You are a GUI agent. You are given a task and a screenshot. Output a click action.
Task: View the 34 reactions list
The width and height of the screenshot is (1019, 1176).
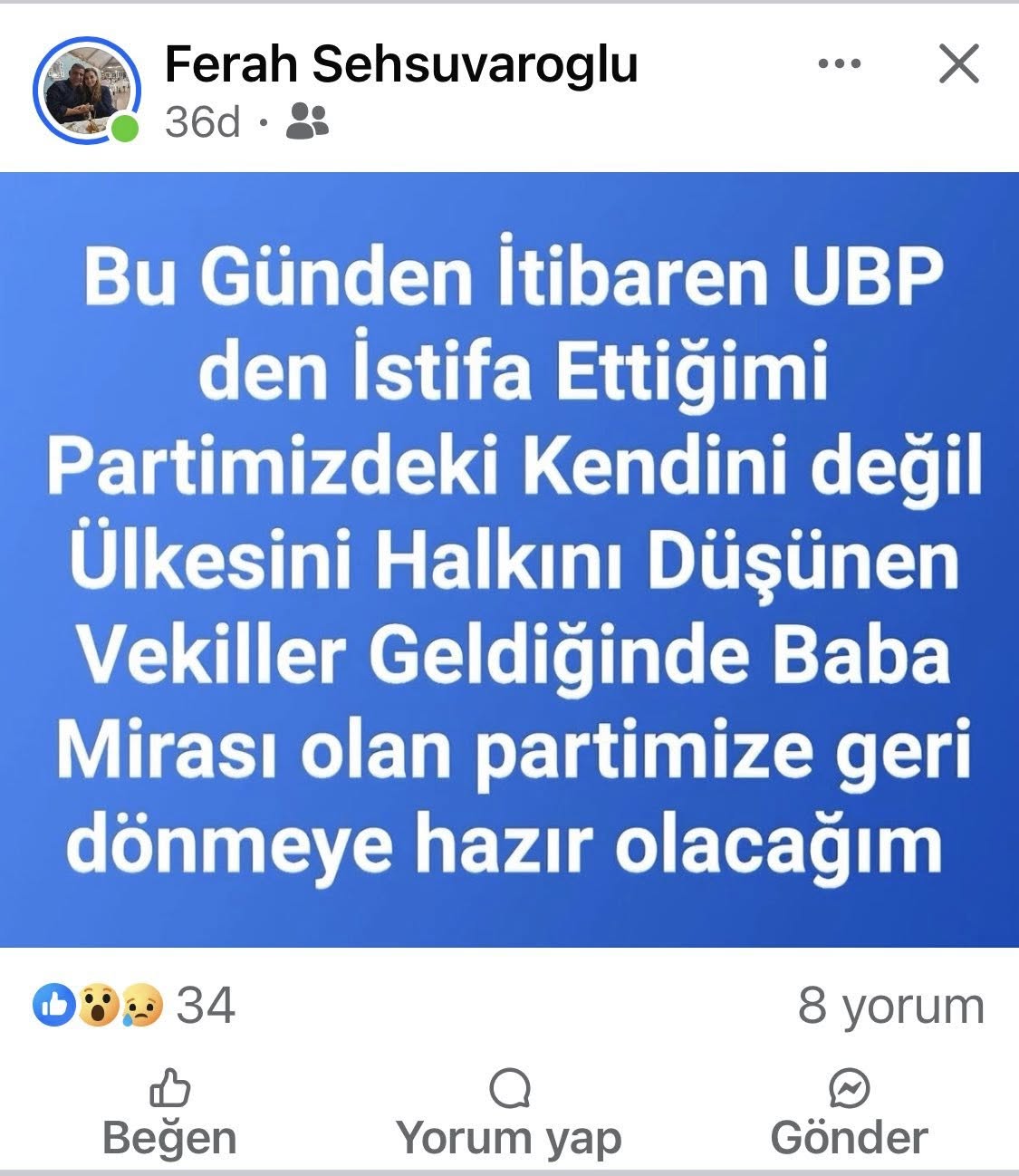click(136, 1005)
